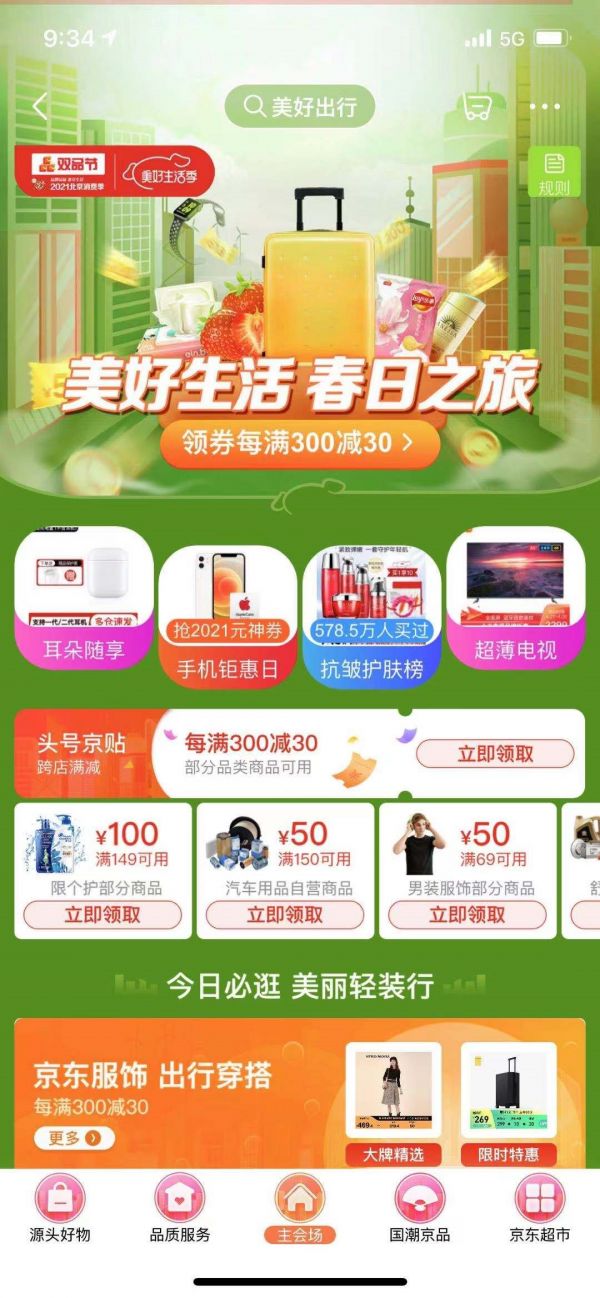The height and width of the screenshot is (1298, 600).
Task: Open the shopping cart icon
Action: pos(476,107)
